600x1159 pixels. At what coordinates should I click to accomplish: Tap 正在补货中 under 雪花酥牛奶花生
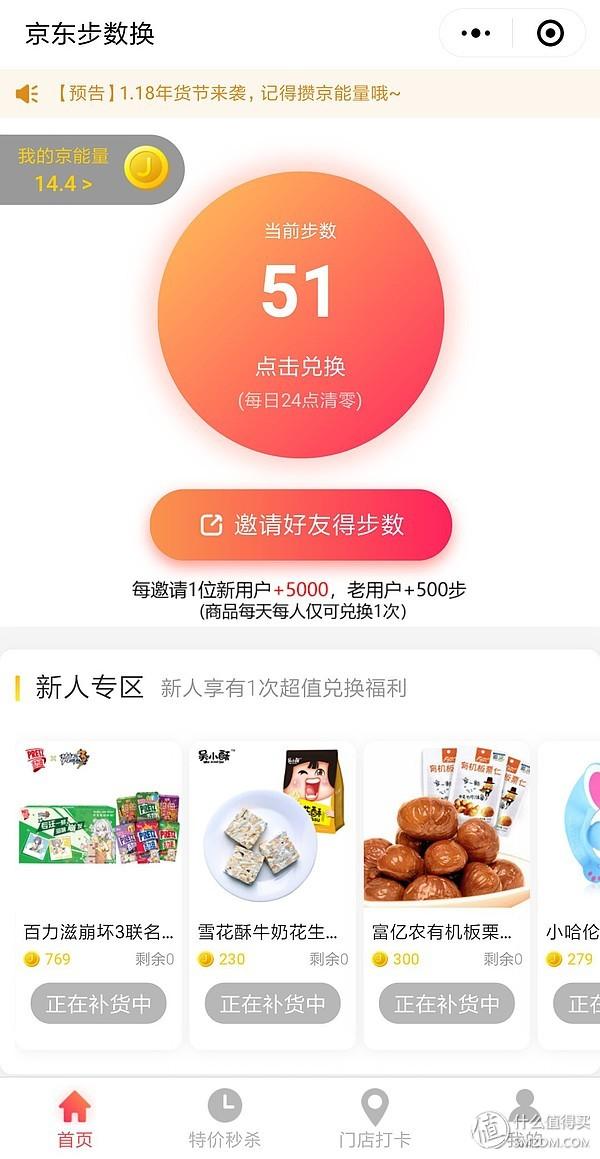(272, 1003)
